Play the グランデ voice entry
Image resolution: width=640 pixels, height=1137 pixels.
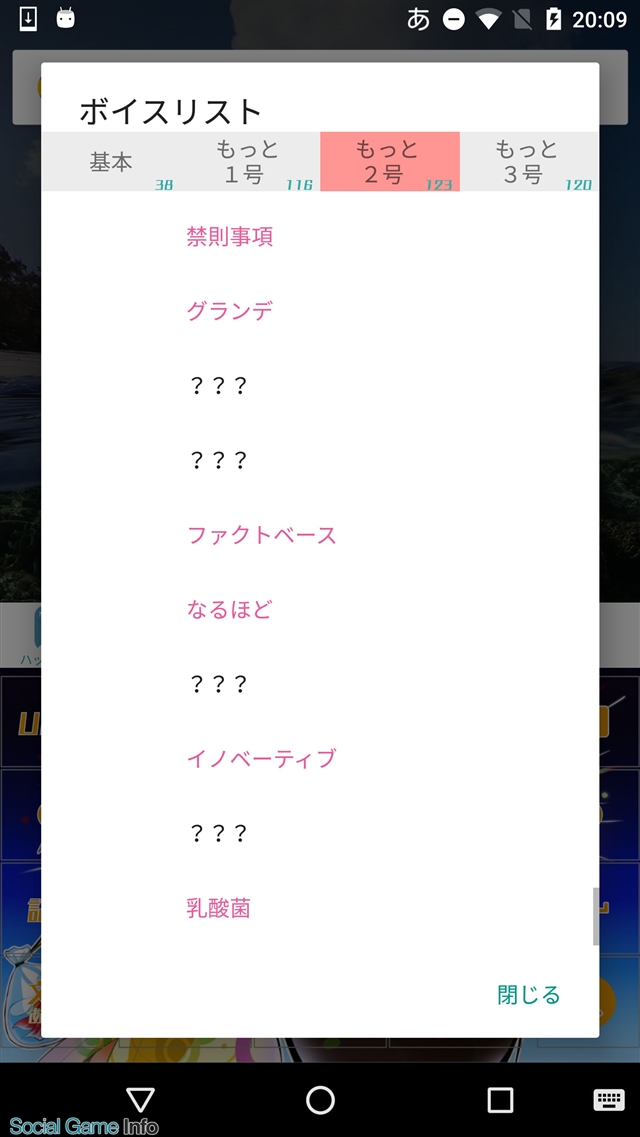tap(230, 311)
